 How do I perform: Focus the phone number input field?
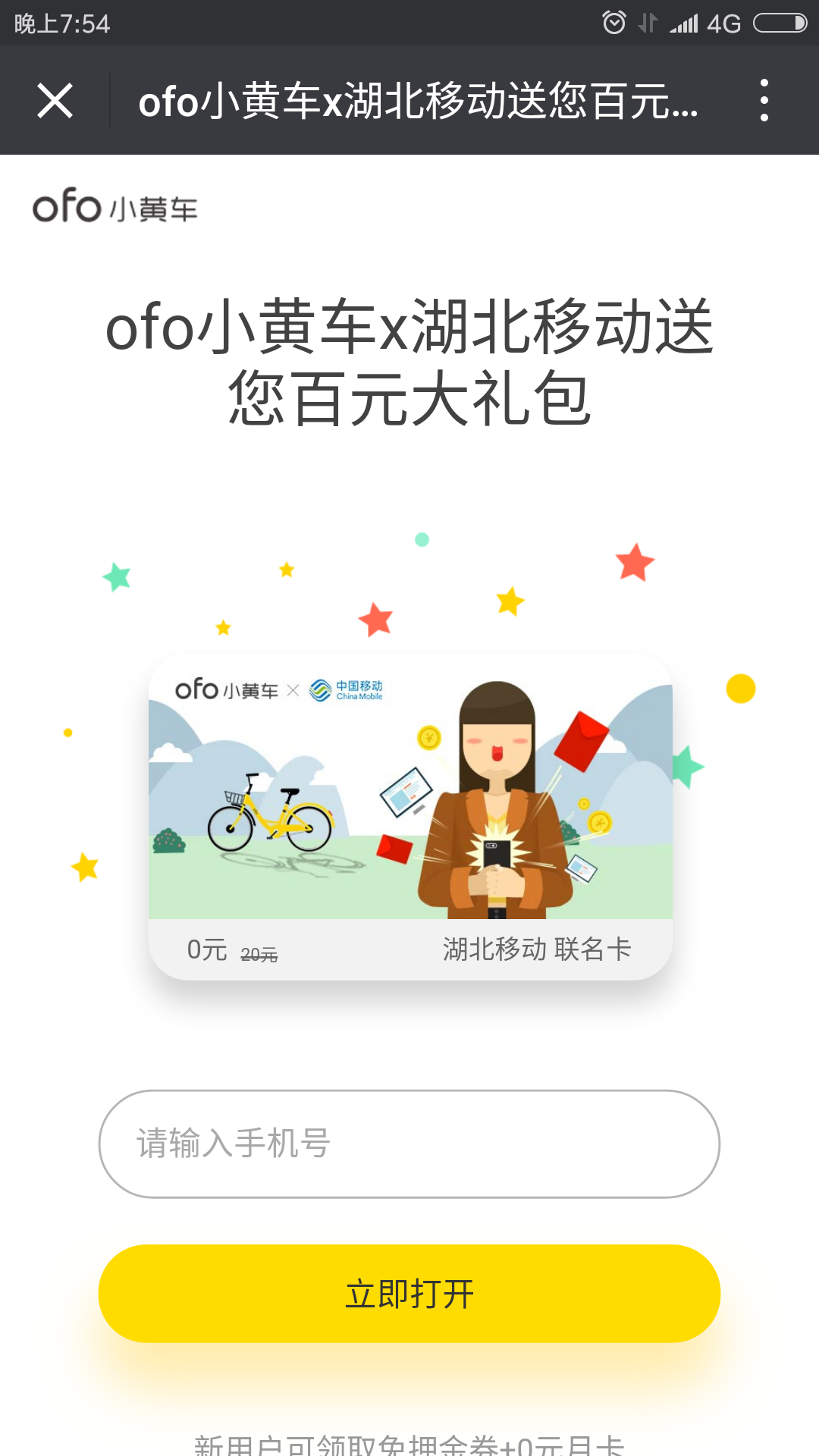[x=409, y=1144]
